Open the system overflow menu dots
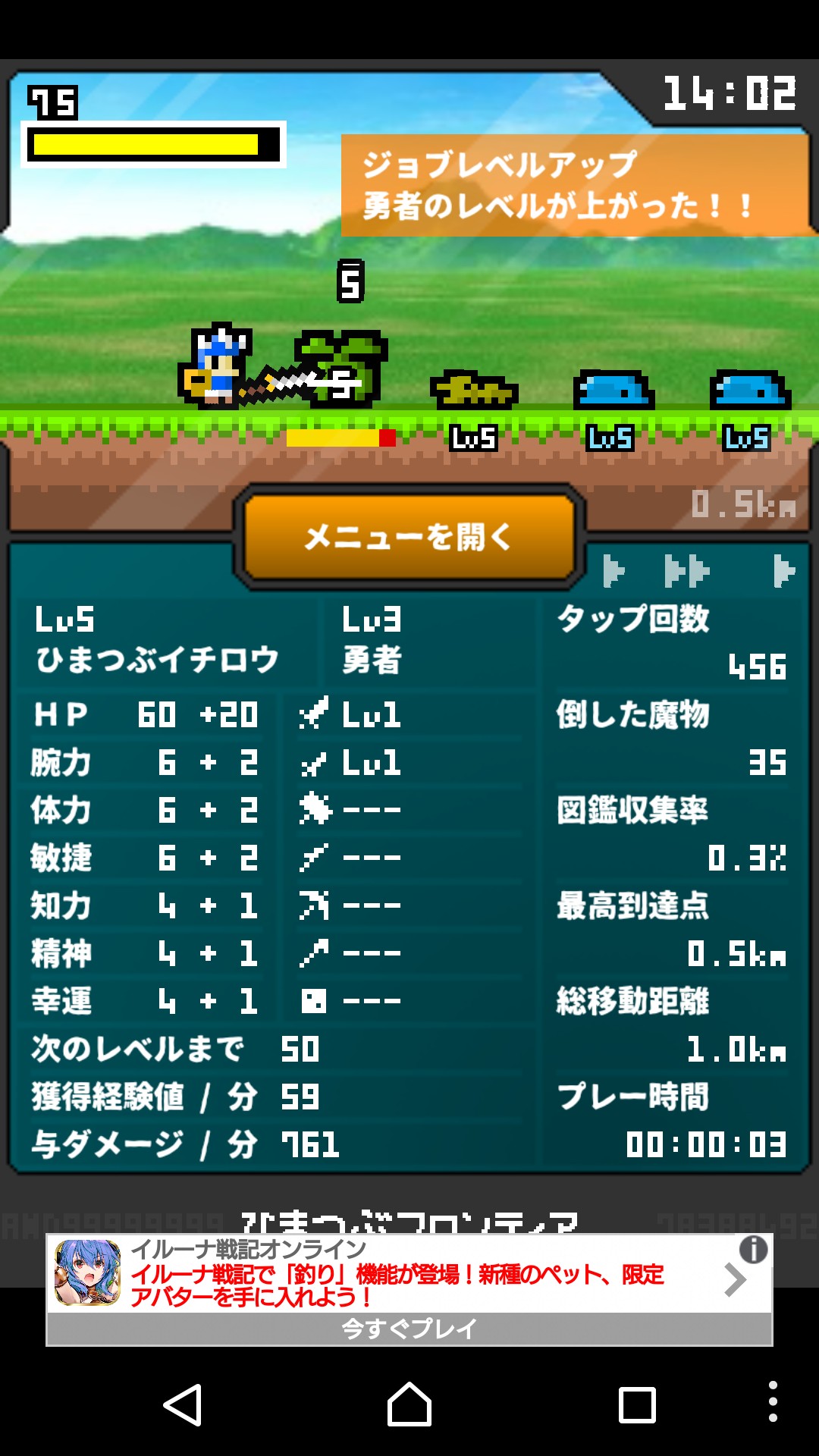The width and height of the screenshot is (819, 1456). [772, 1401]
